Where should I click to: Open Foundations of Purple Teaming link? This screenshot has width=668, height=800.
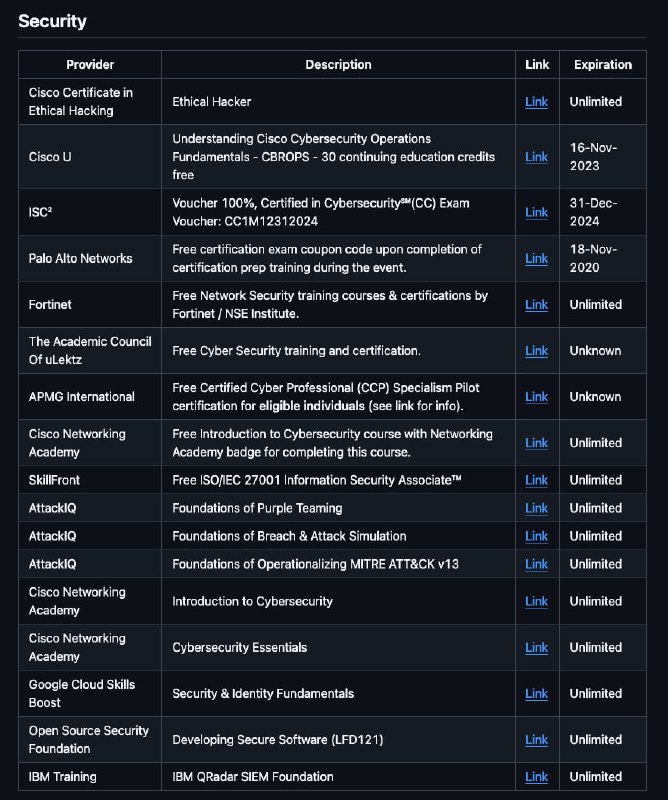tap(536, 508)
